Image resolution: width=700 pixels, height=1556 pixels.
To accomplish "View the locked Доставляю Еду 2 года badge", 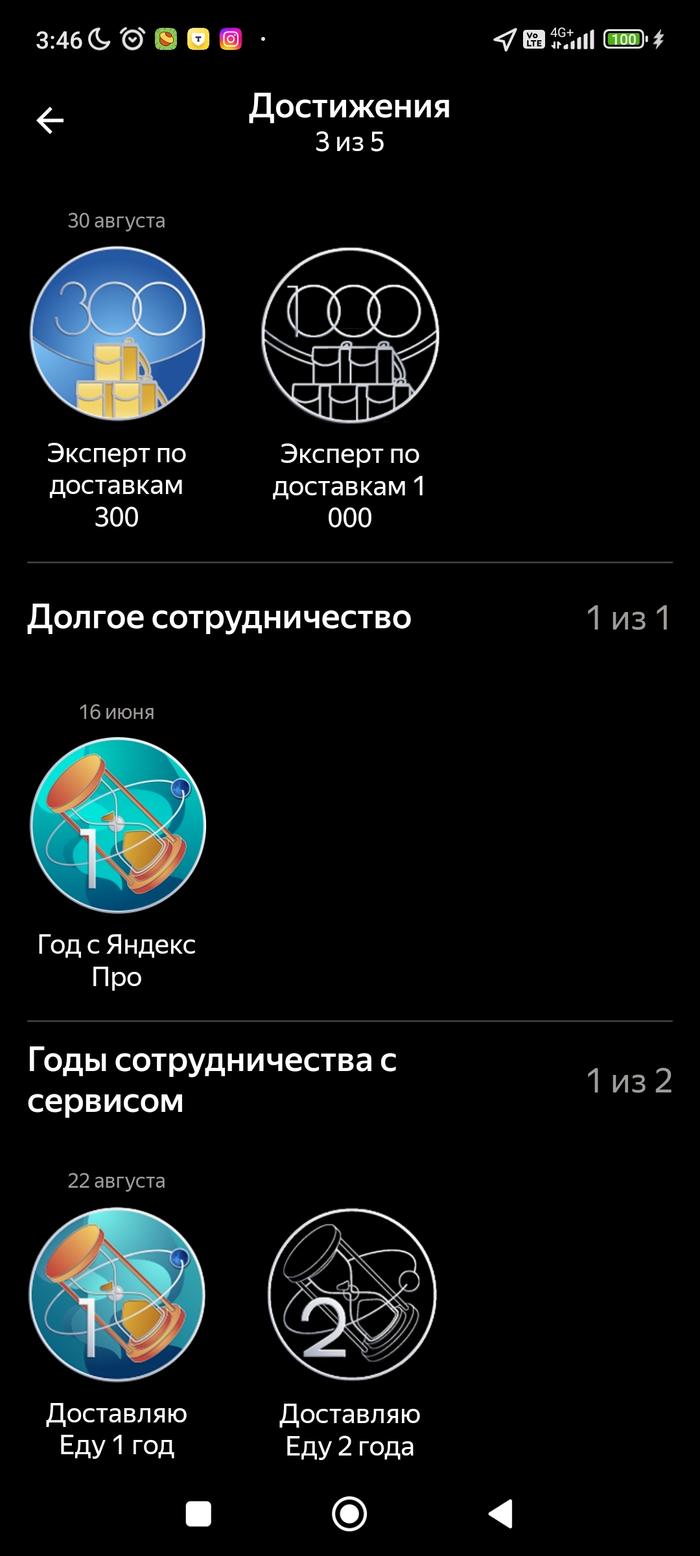I will point(351,1295).
